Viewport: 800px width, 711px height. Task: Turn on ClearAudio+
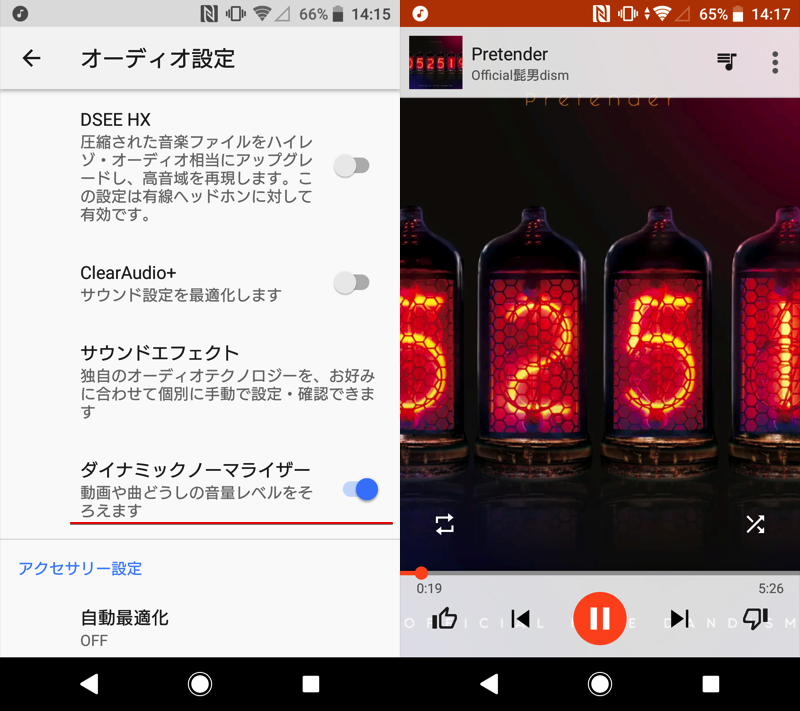click(351, 283)
